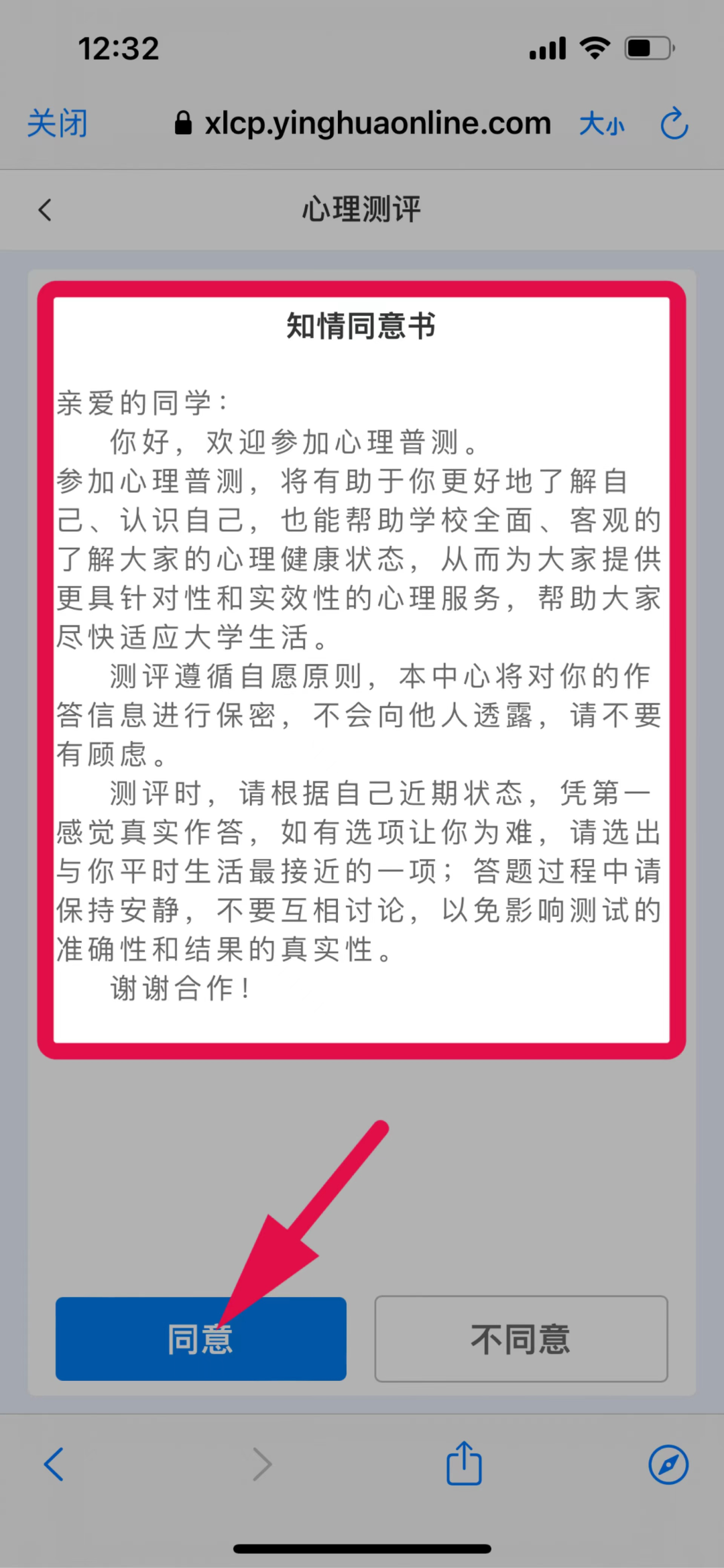
Task: Open the share sheet
Action: (464, 1463)
